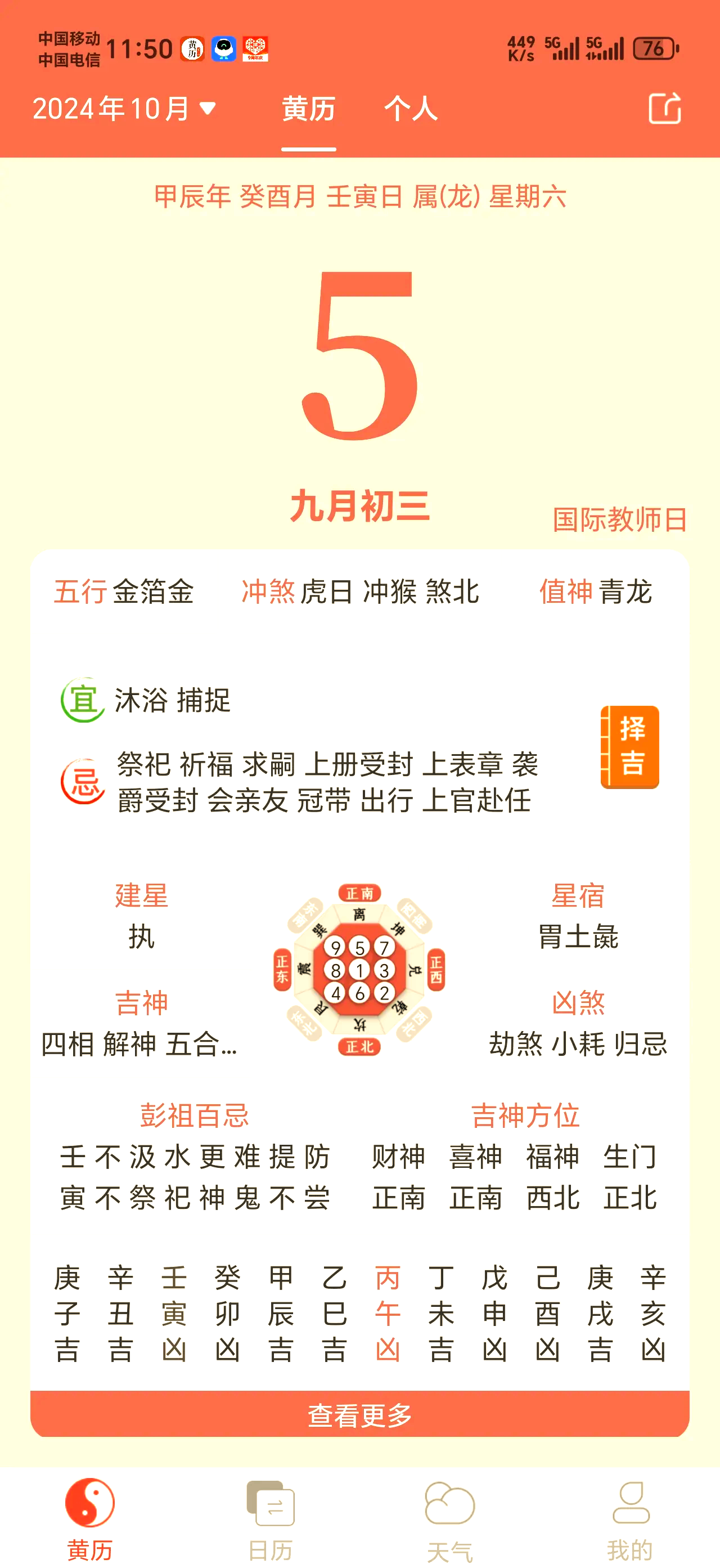Switch to the 个人 tab
The height and width of the screenshot is (1568, 720).
point(411,109)
